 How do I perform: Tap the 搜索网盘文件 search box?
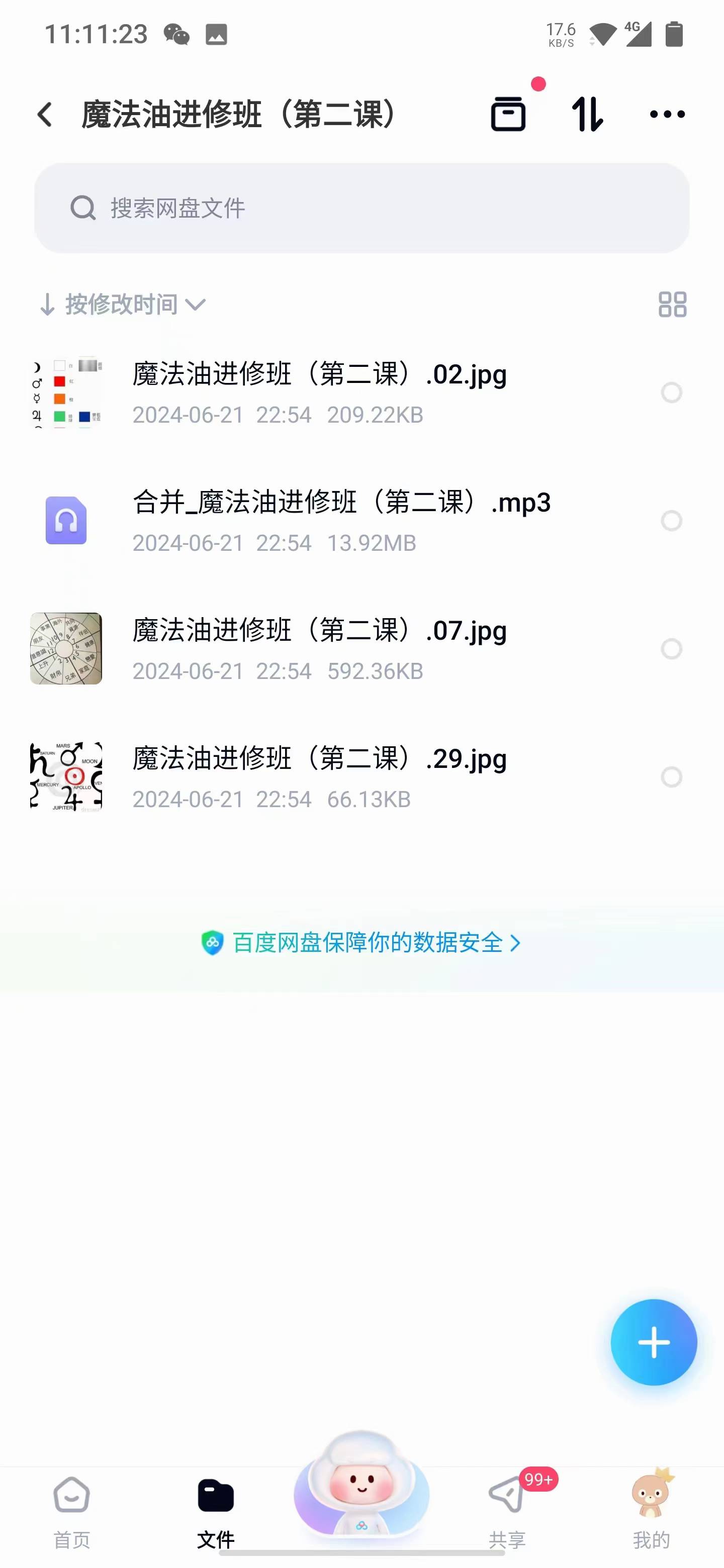point(361,208)
